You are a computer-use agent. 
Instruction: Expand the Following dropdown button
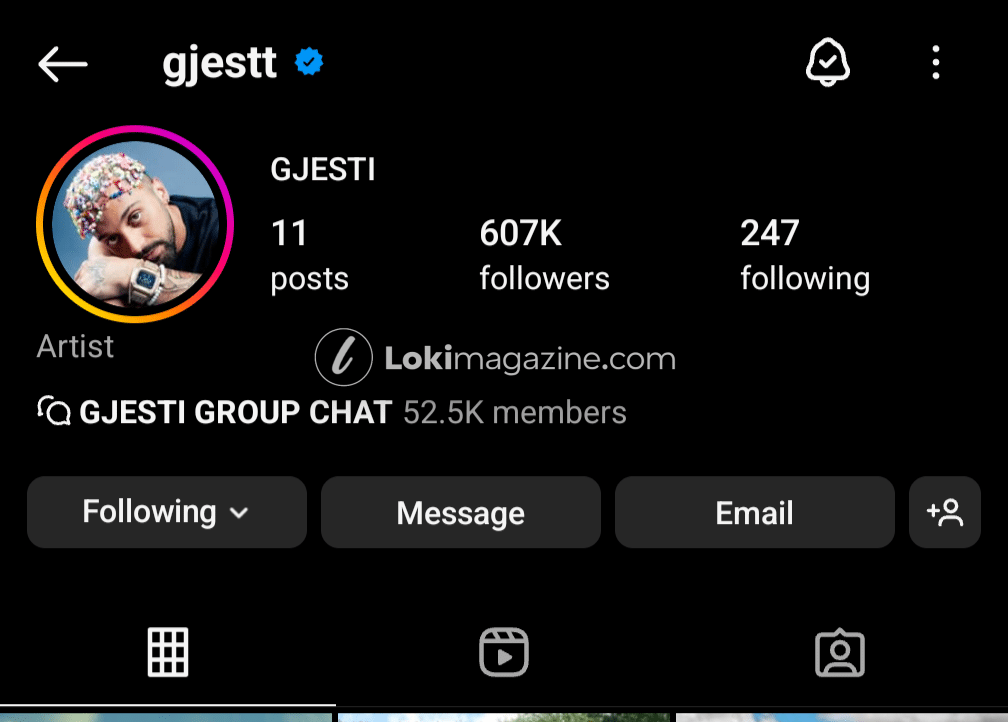tap(166, 512)
